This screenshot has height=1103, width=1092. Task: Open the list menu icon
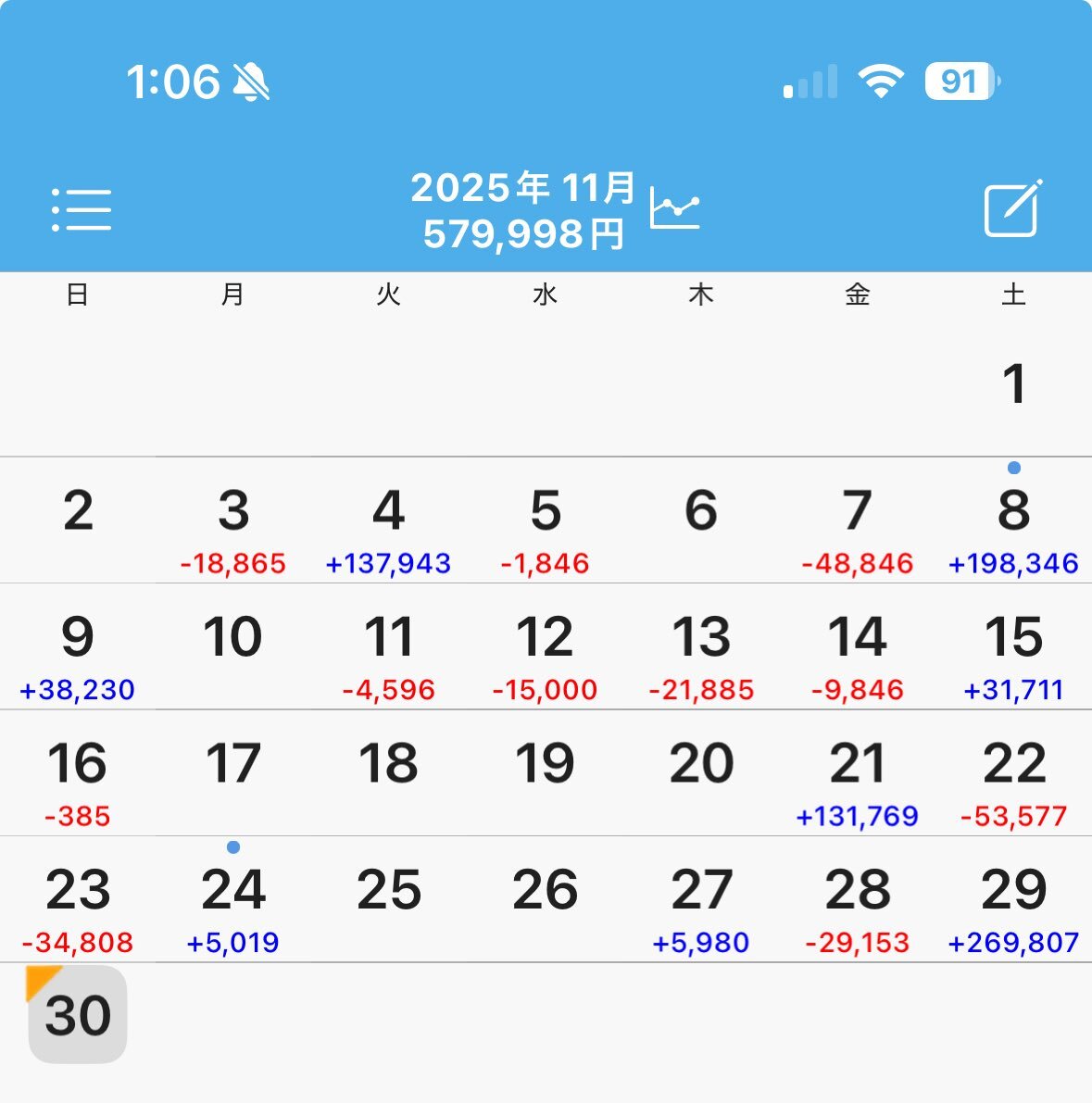coord(82,209)
